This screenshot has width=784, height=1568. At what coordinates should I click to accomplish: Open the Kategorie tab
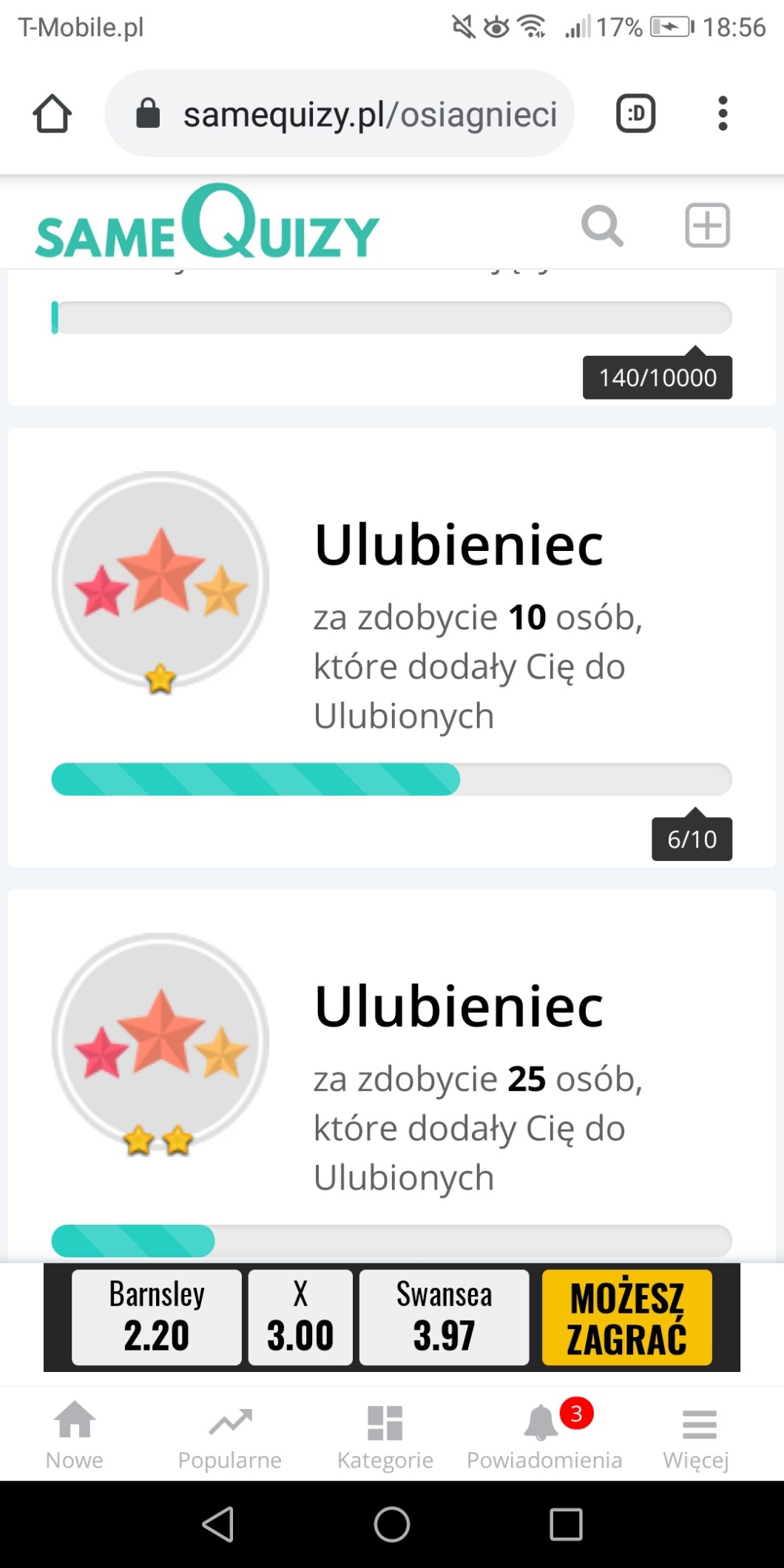[385, 1435]
